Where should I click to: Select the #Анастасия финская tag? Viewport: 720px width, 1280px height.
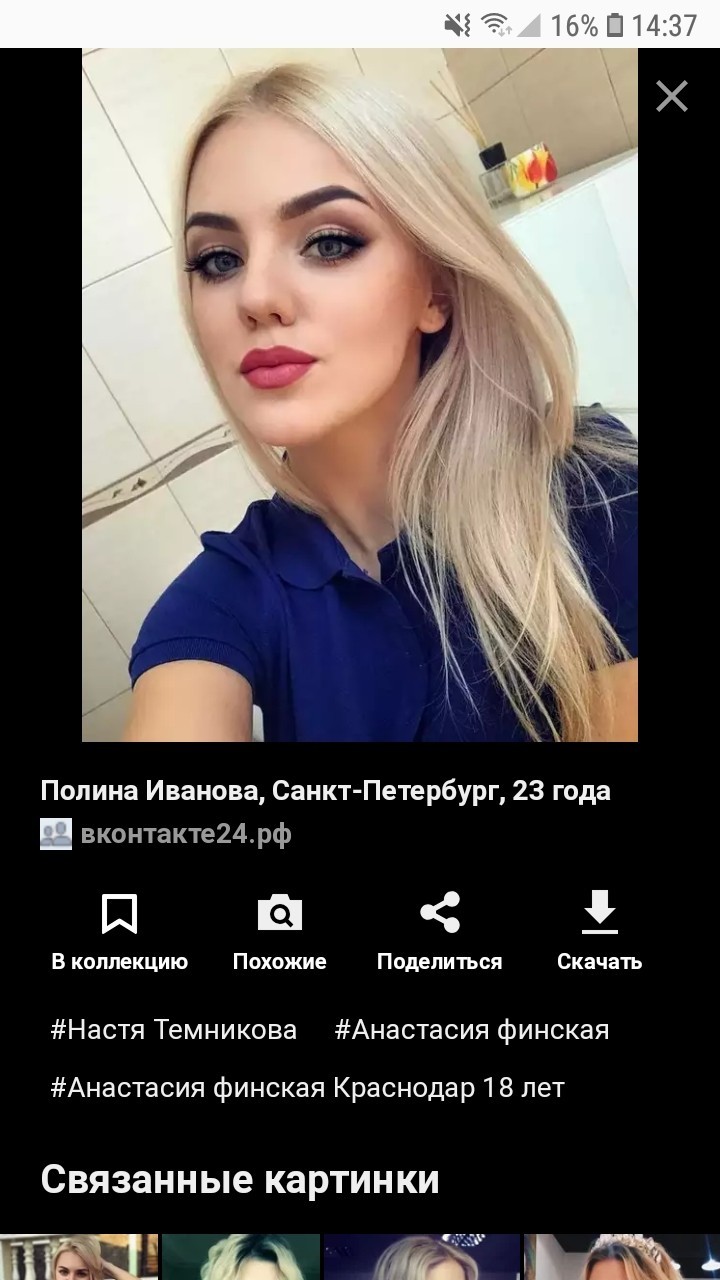(x=471, y=1029)
